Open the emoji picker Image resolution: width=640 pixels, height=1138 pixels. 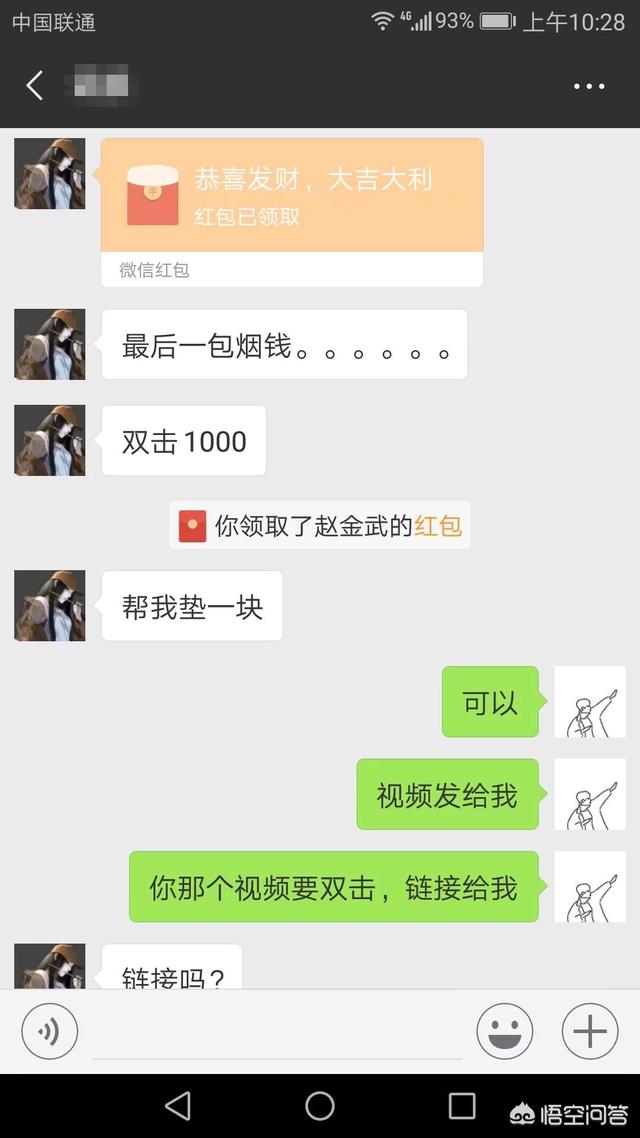[504, 1031]
